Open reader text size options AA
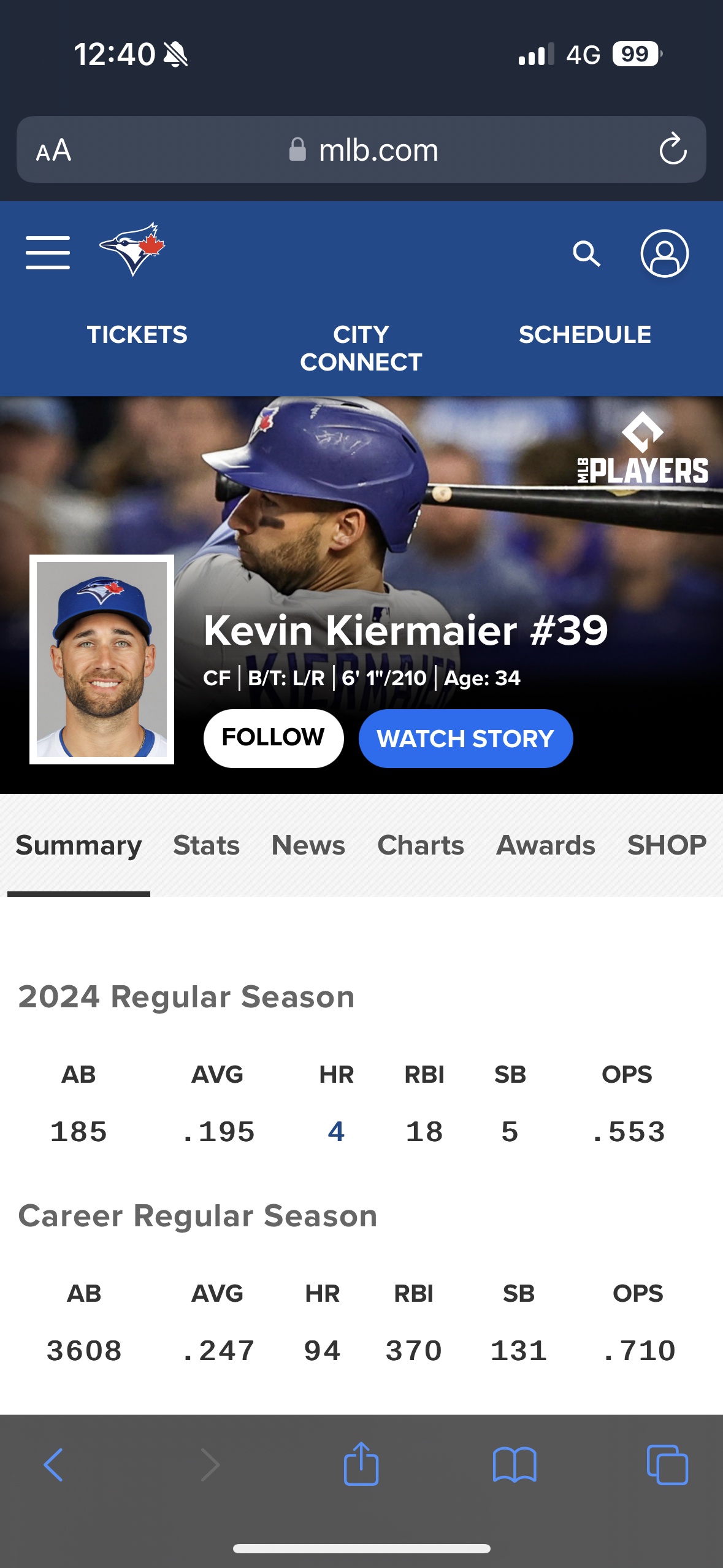 tap(54, 150)
